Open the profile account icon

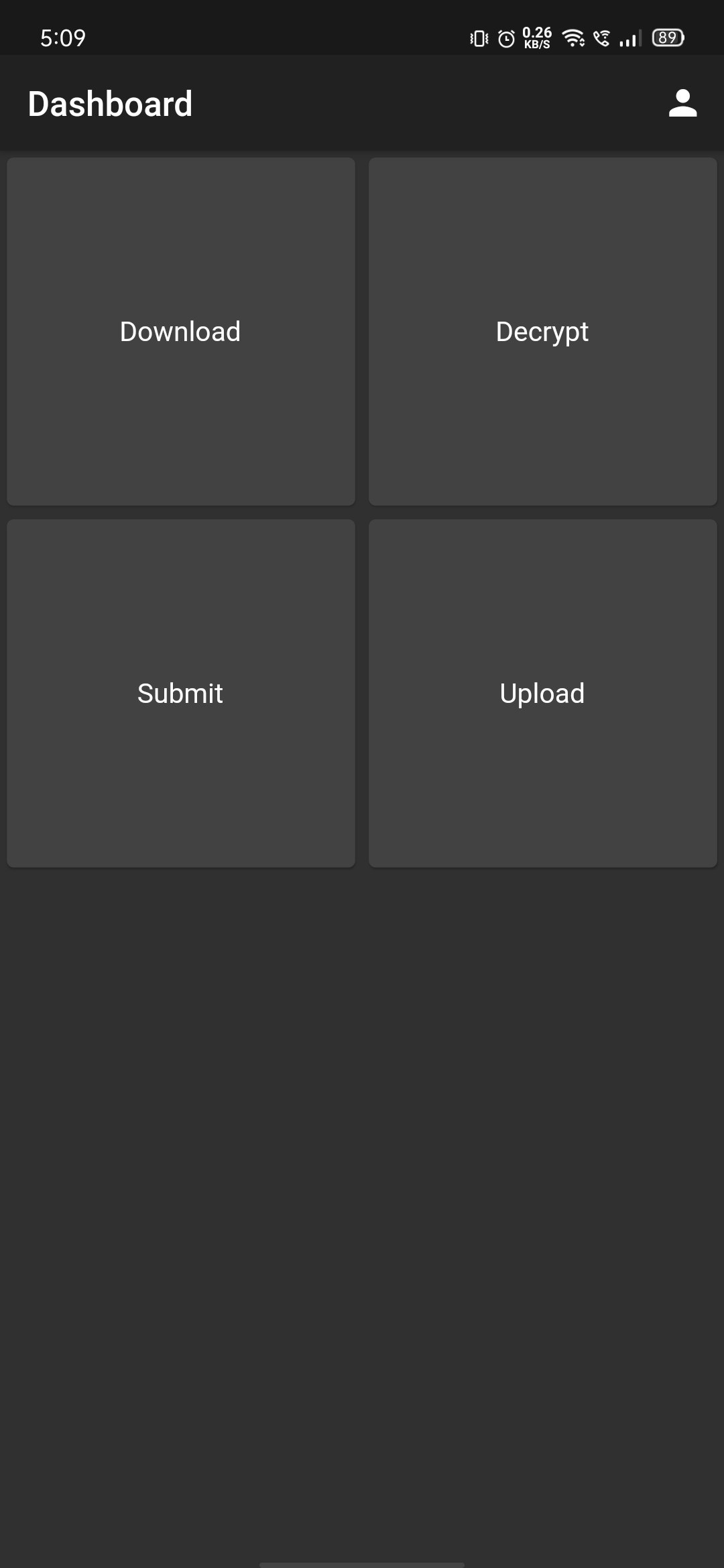(682, 103)
